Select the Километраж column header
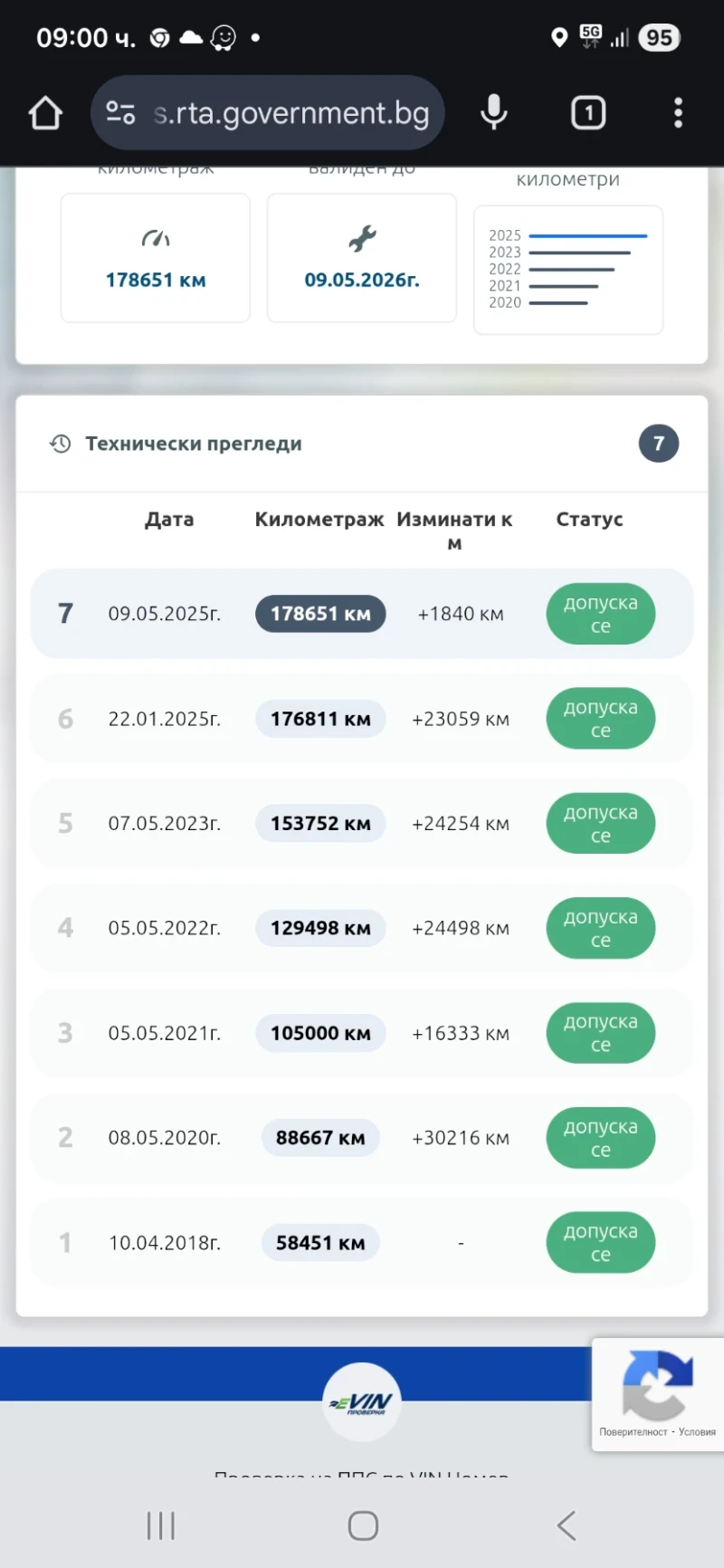This screenshot has width=724, height=1568. pyautogui.click(x=319, y=520)
